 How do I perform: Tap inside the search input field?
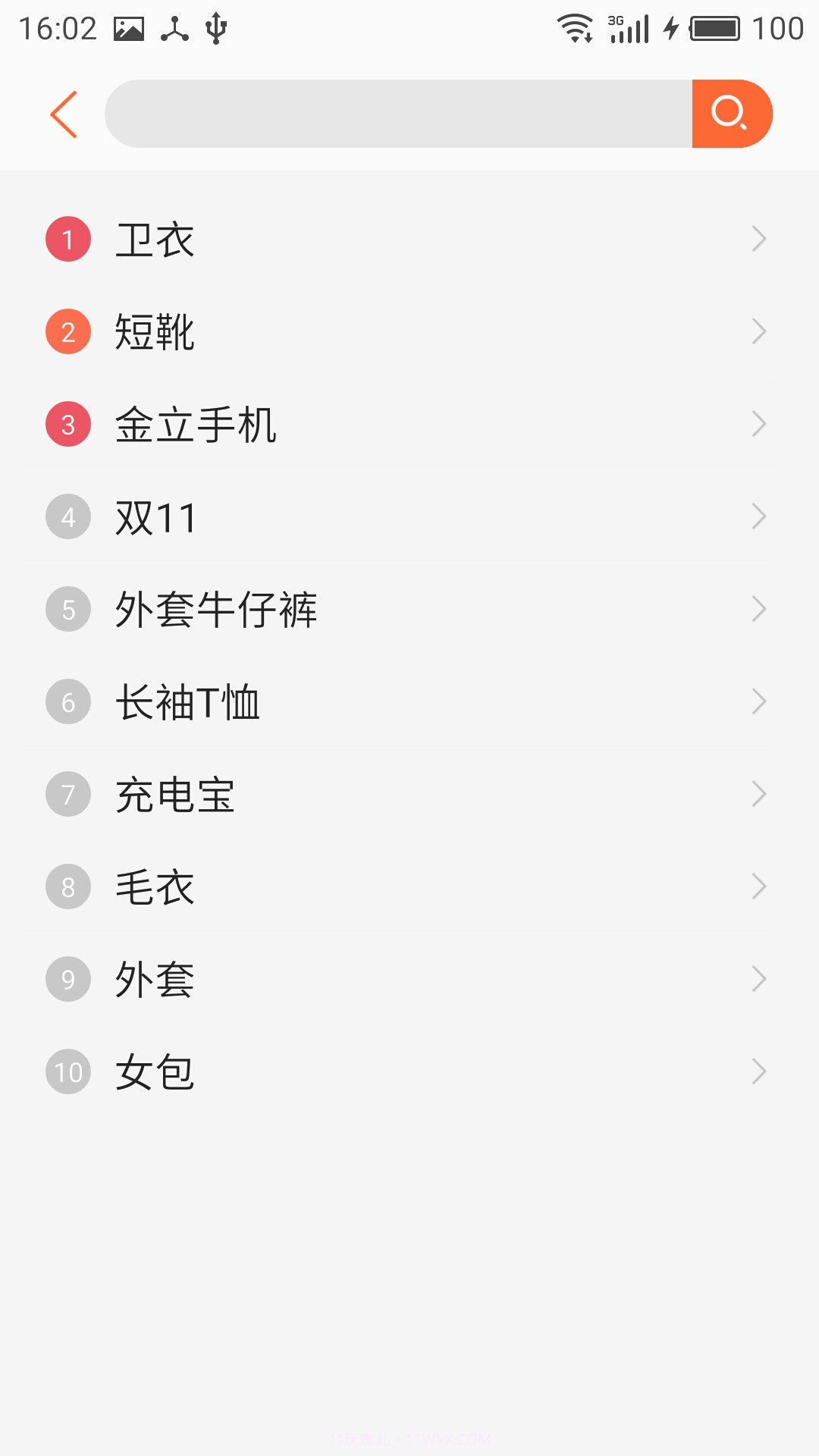click(394, 113)
